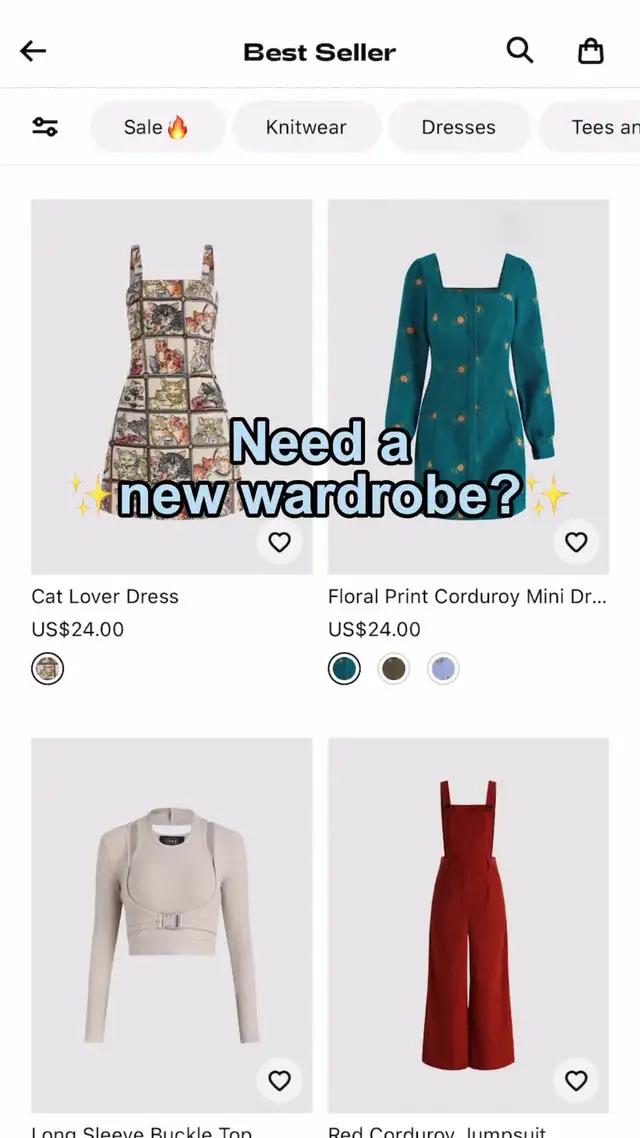Pick the brown color for corduroy dress
This screenshot has height=1138, width=640.
click(394, 669)
